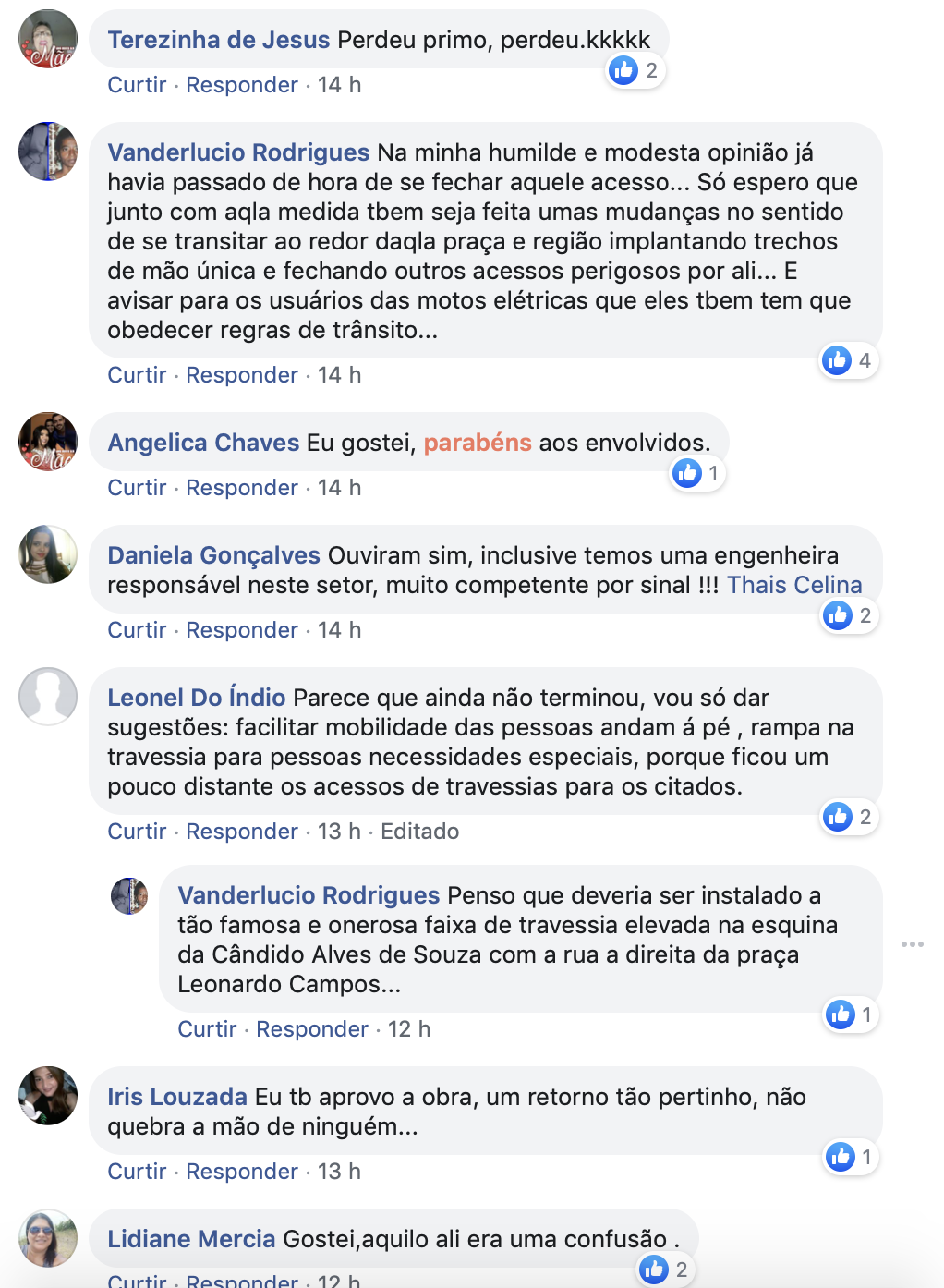Like Iris Louzada's comment
Screen dimensions: 944x1288
pyautogui.click(x=136, y=1172)
